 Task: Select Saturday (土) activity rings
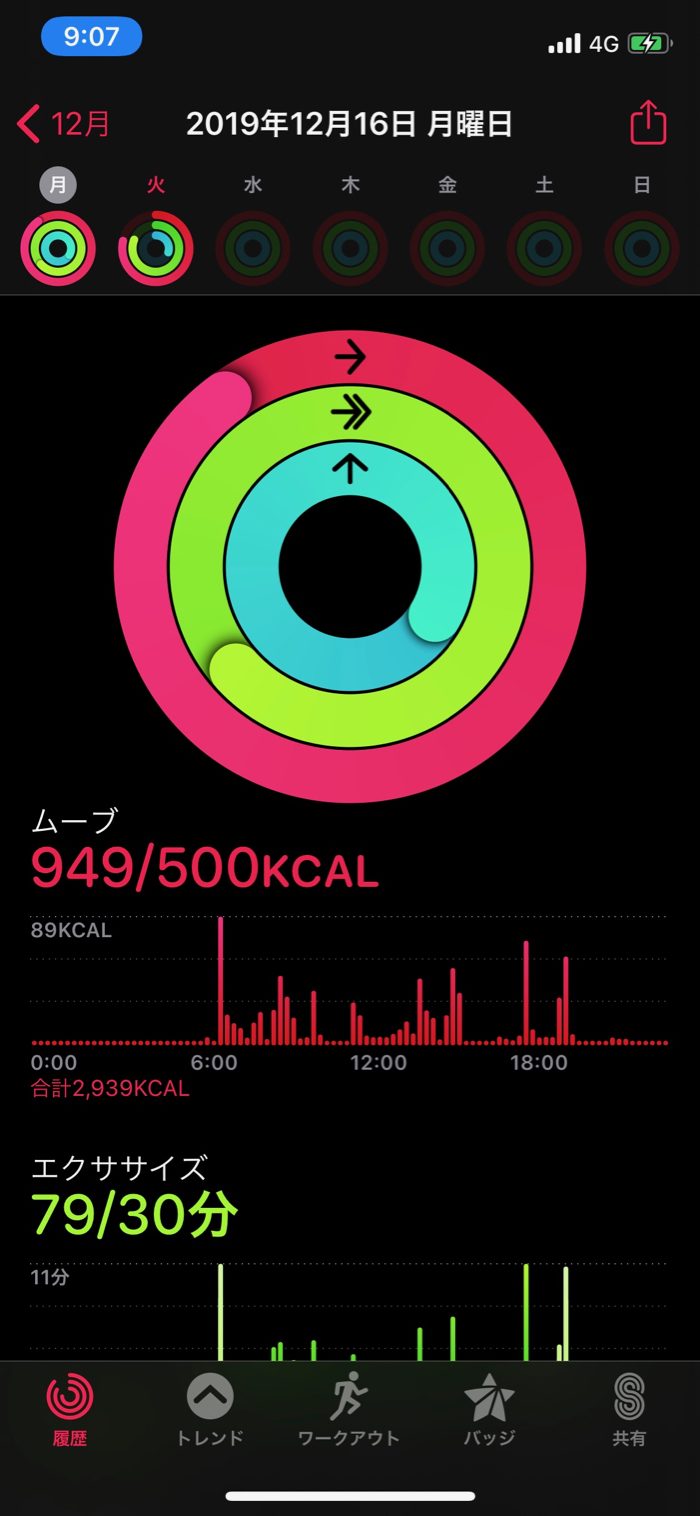coord(544,249)
